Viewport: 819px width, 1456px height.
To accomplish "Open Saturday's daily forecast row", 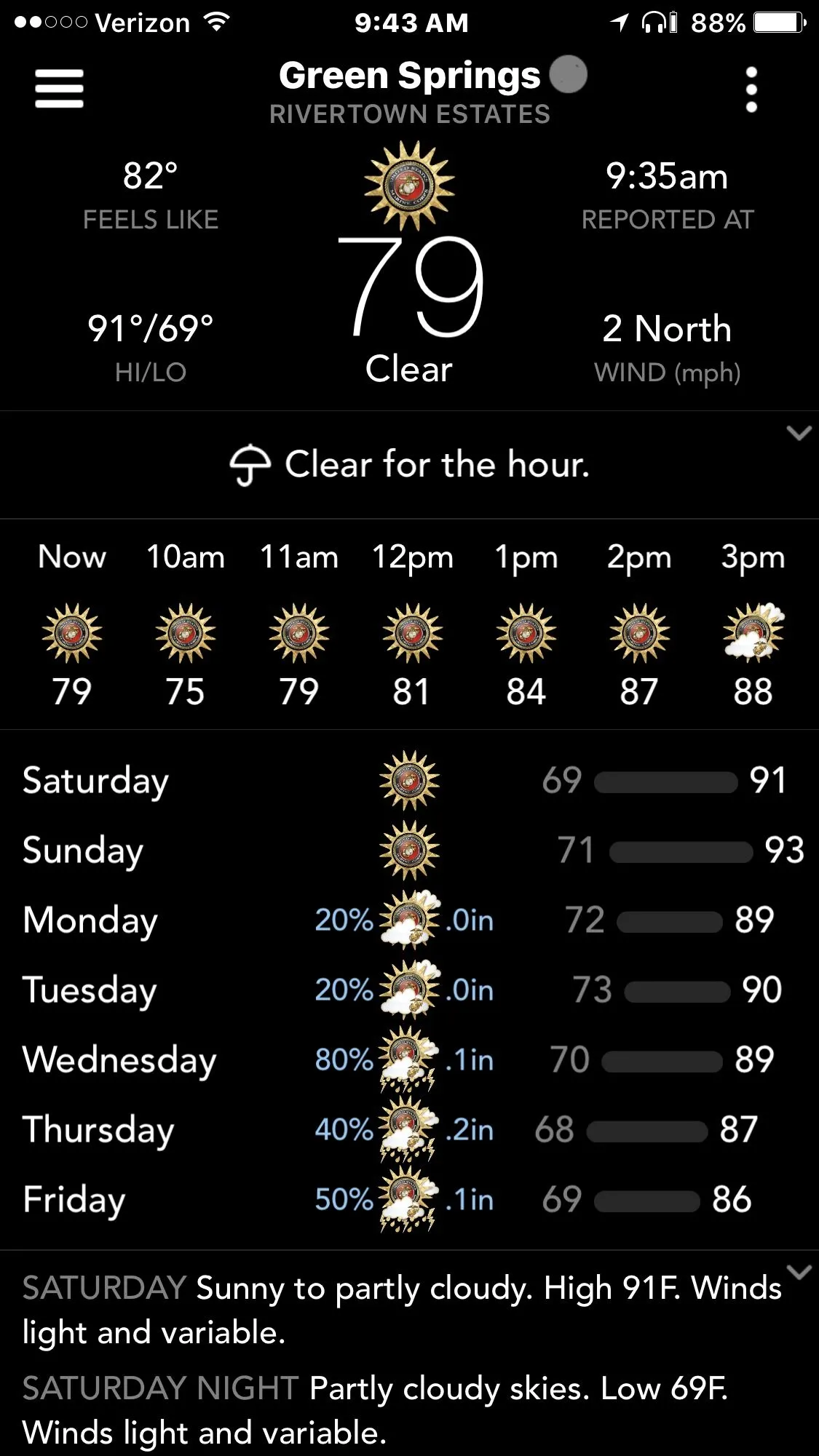I will [408, 780].
